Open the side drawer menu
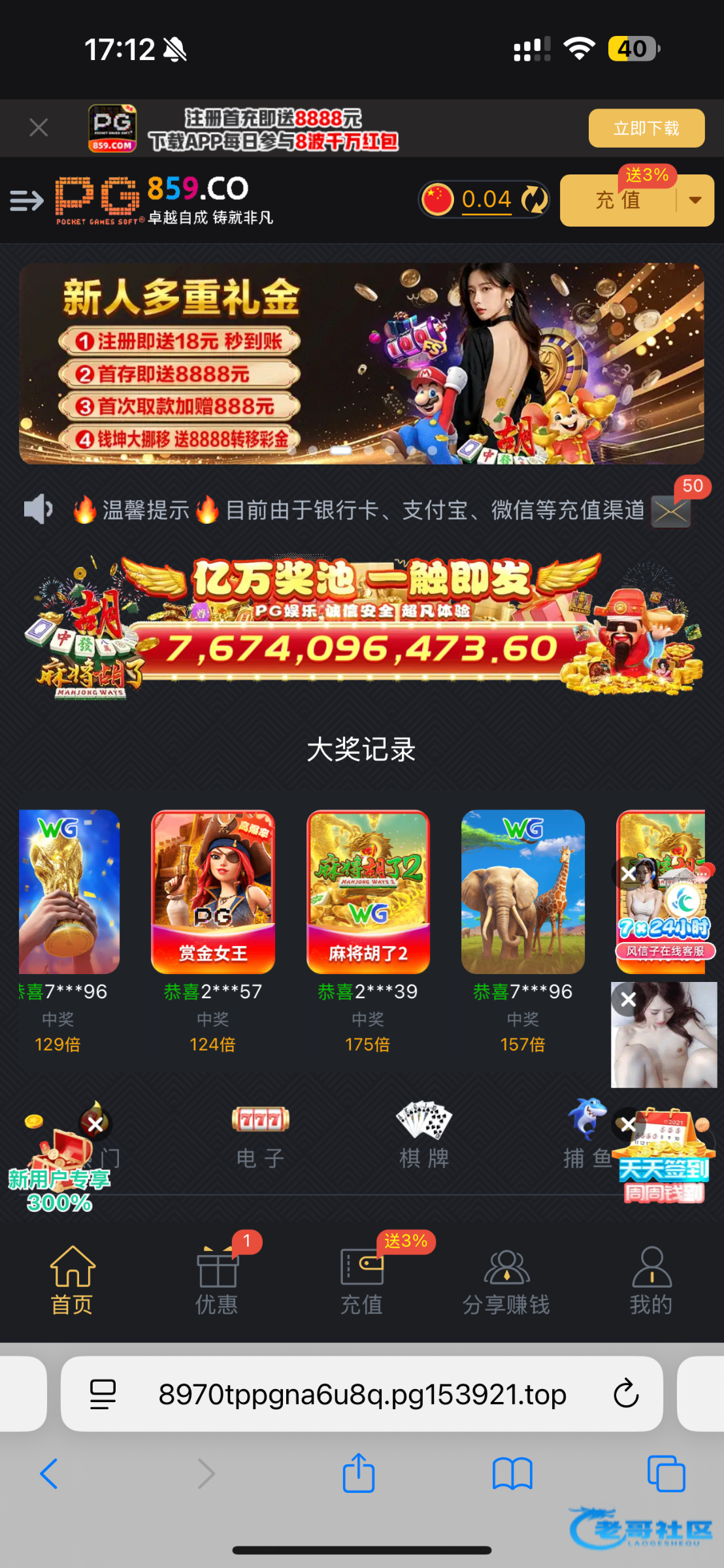Screen dimensions: 724x1568 click(x=26, y=201)
